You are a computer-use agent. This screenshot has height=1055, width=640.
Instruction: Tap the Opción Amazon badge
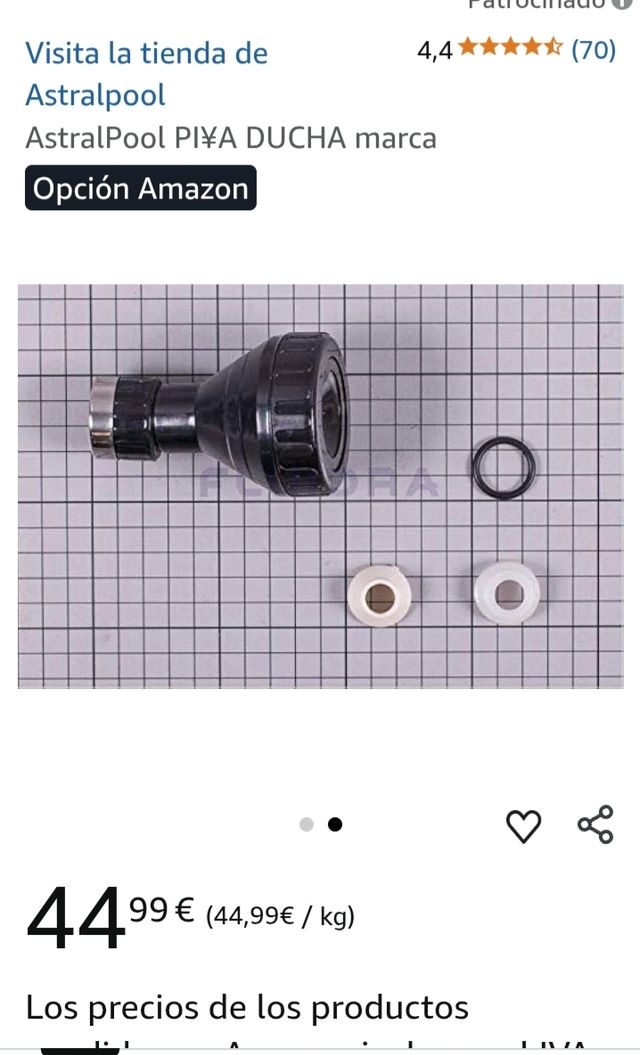pyautogui.click(x=141, y=188)
